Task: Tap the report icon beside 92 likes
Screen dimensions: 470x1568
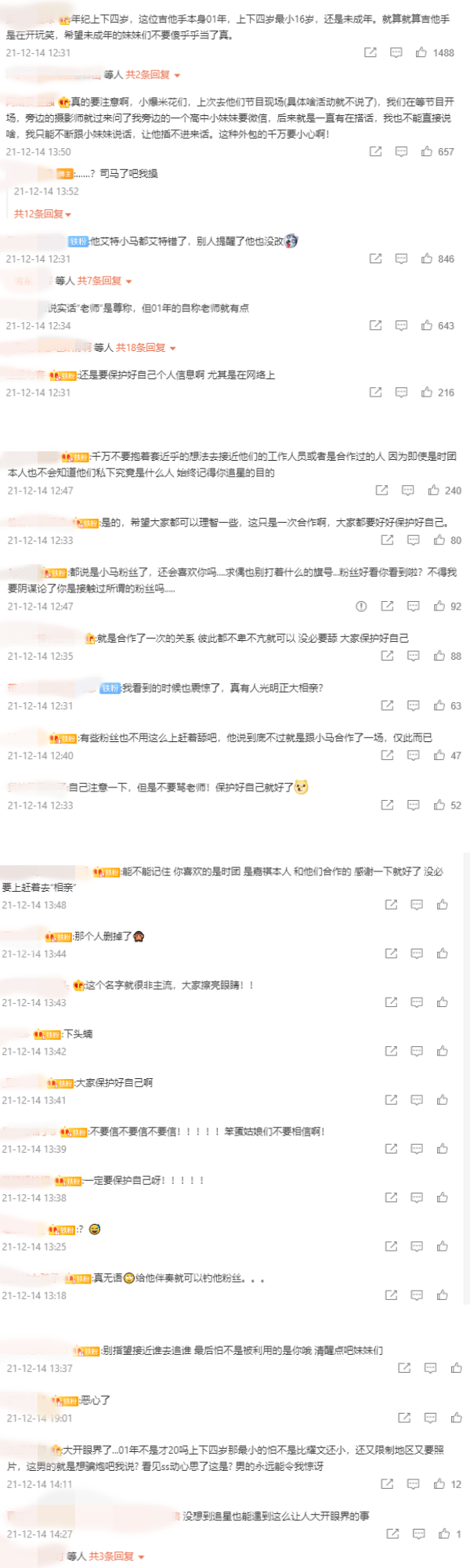Action: click(x=361, y=606)
